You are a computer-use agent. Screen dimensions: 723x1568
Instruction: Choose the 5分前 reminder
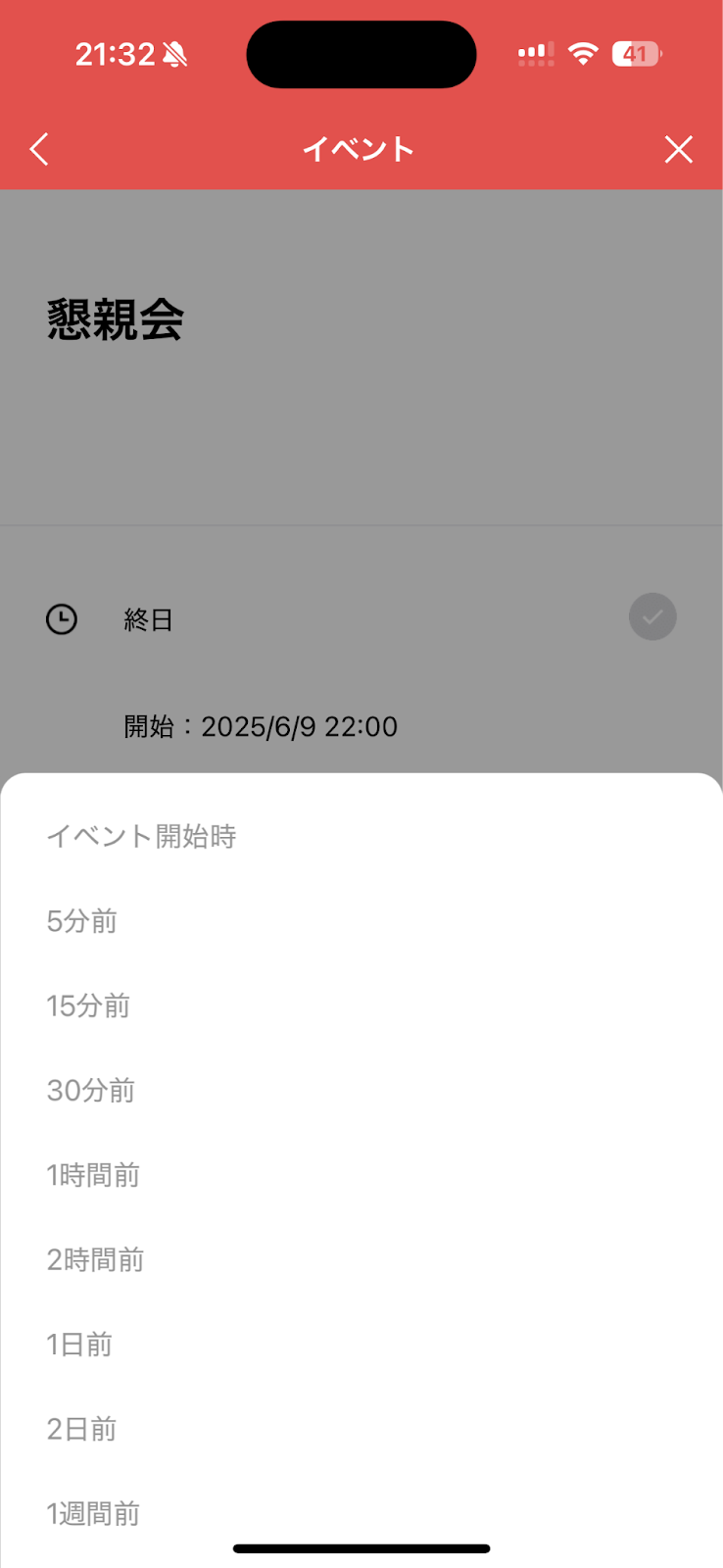82,921
